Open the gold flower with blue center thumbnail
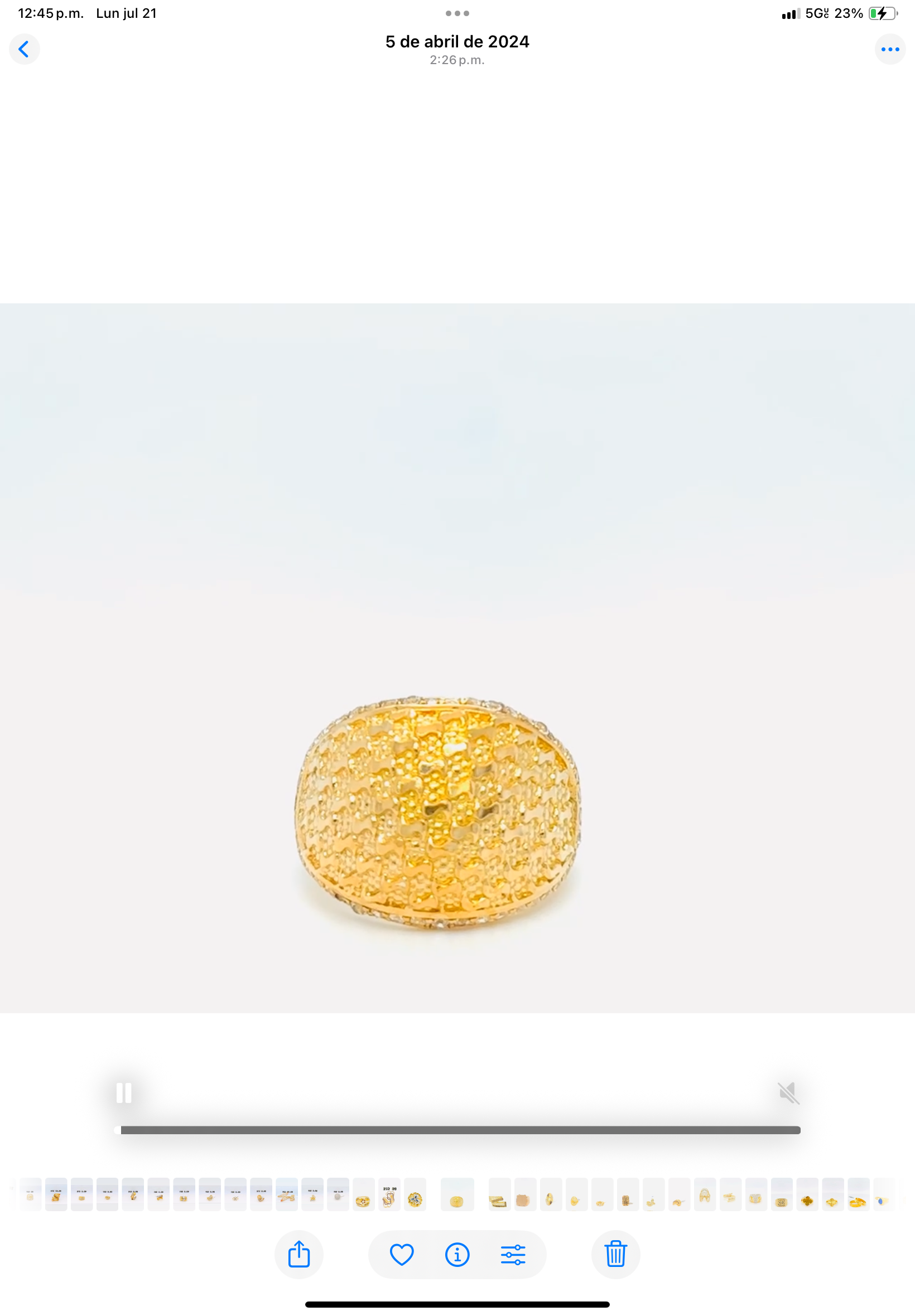Image resolution: width=915 pixels, height=1316 pixels. (x=415, y=1194)
